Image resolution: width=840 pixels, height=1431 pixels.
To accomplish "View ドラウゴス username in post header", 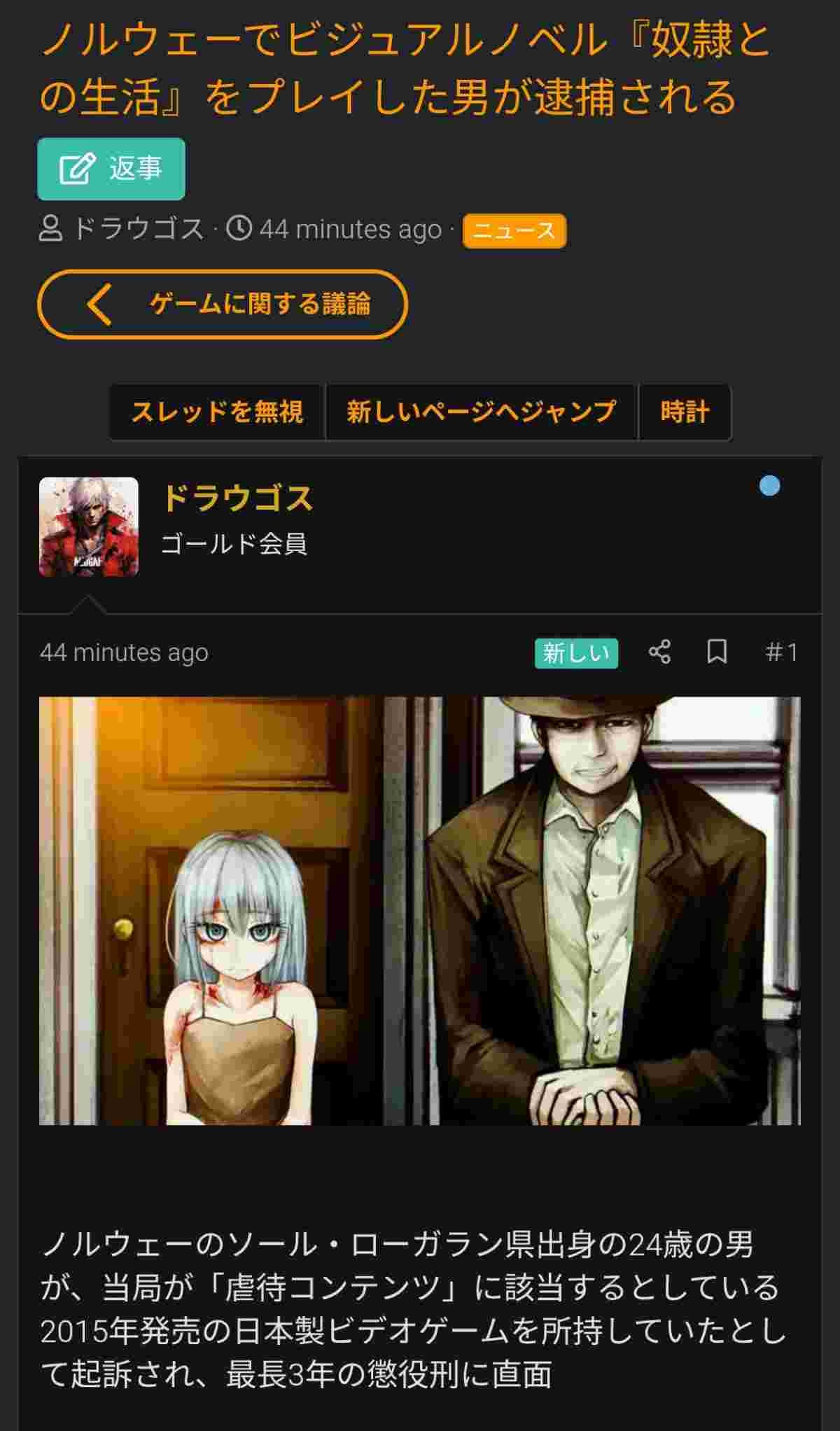I will click(x=237, y=498).
